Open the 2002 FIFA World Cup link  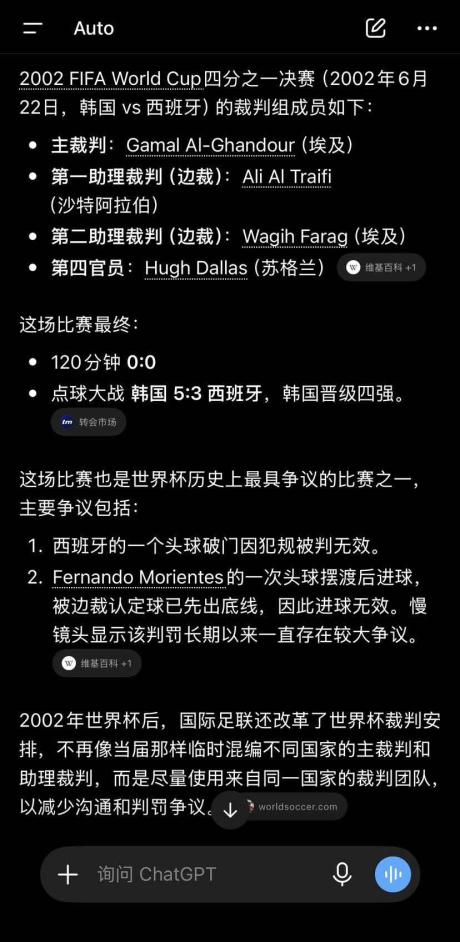point(110,79)
